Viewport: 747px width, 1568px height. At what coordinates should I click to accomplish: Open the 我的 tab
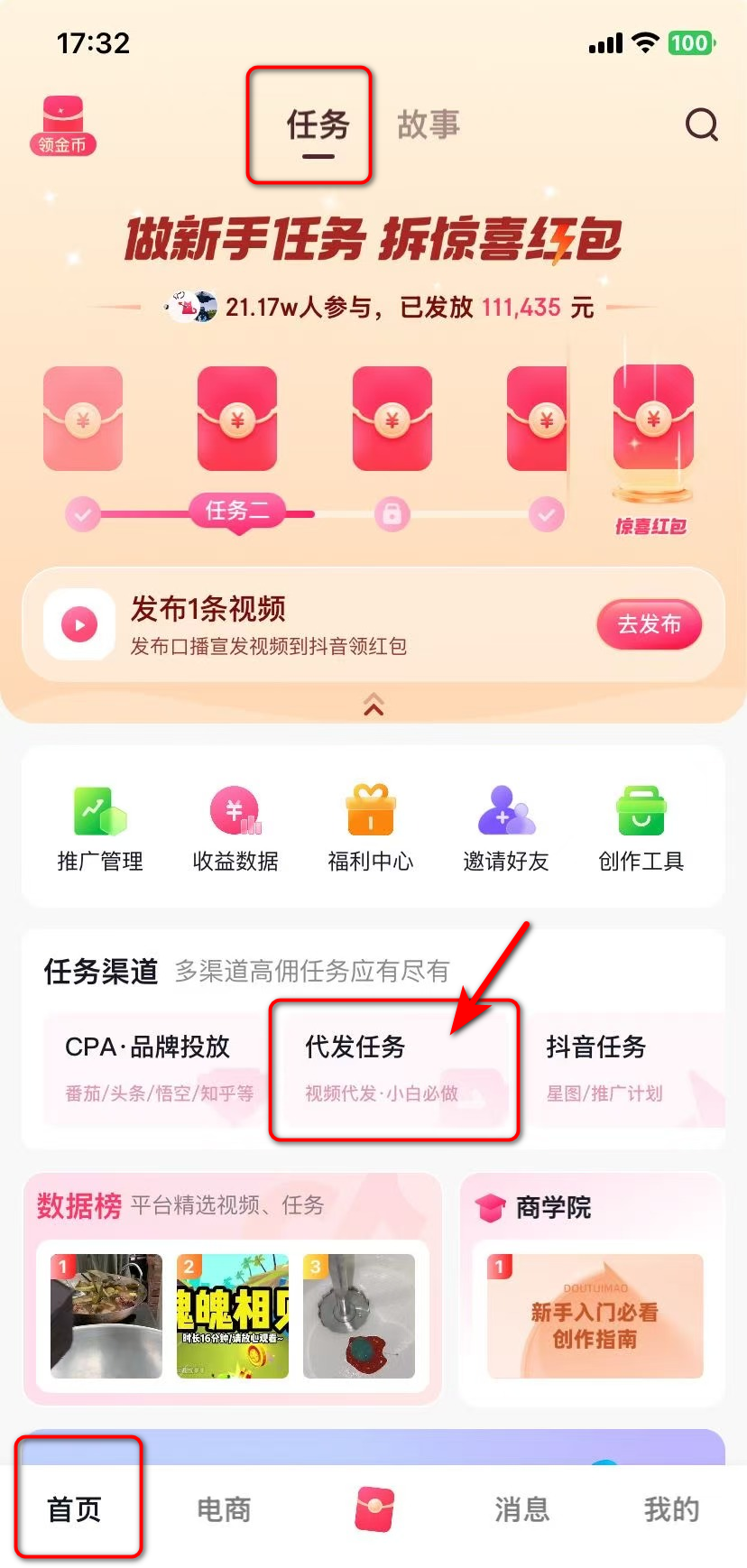(671, 1509)
